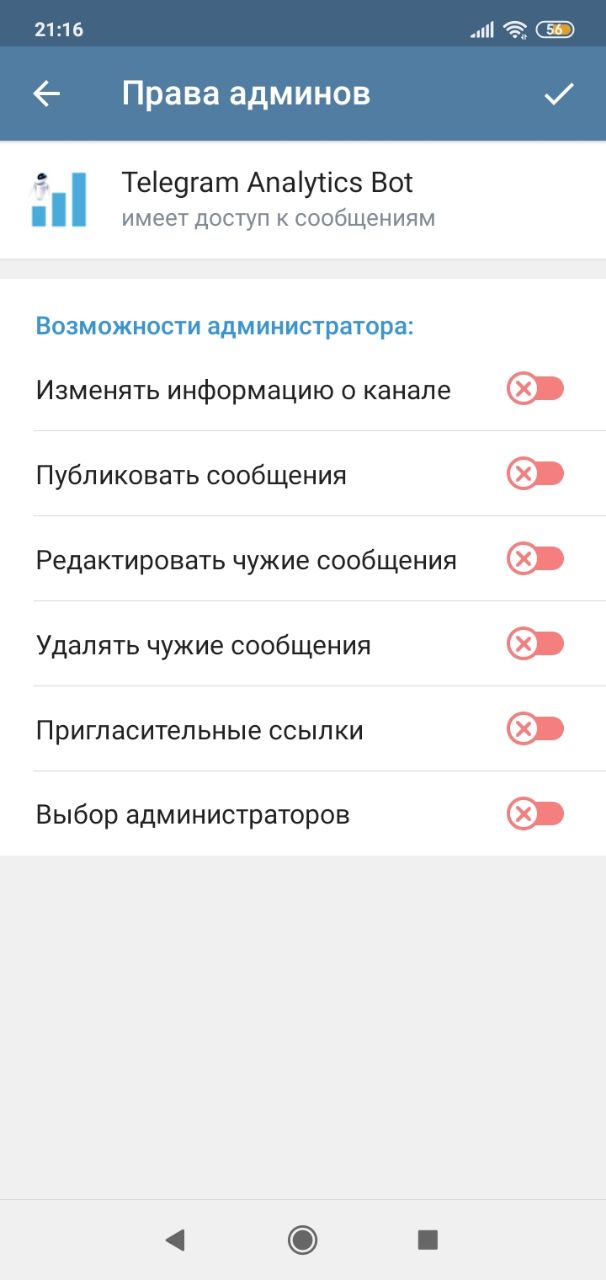The width and height of the screenshot is (606, 1280).
Task: Toggle "Выбор администраторов" switch
Action: (x=535, y=814)
